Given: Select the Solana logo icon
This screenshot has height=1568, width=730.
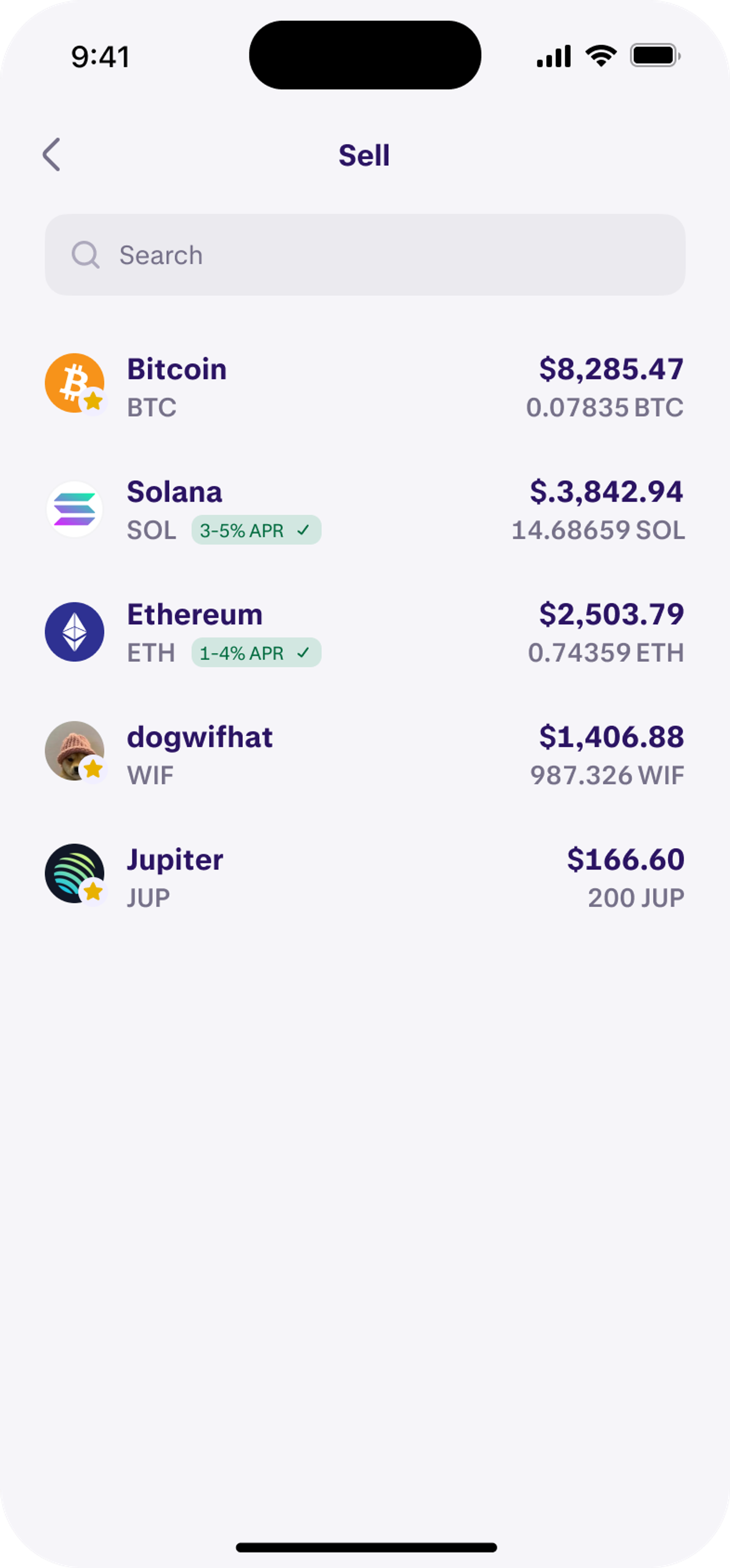Looking at the screenshot, I should coord(74,510).
